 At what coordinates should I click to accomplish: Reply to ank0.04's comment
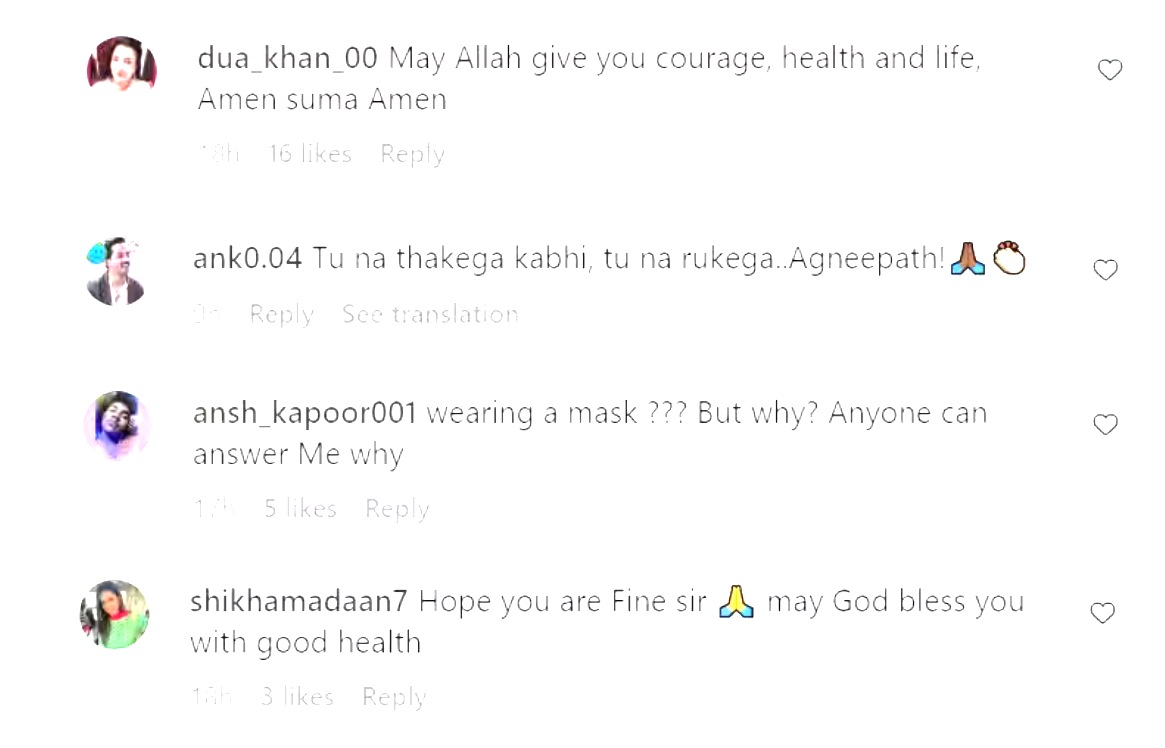pos(281,314)
